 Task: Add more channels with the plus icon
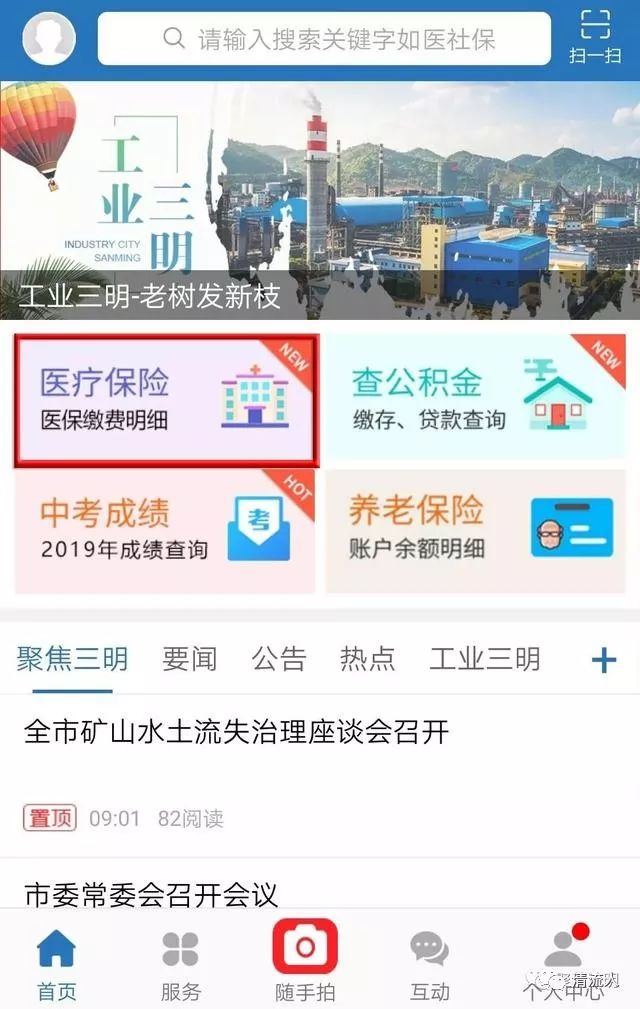point(604,660)
